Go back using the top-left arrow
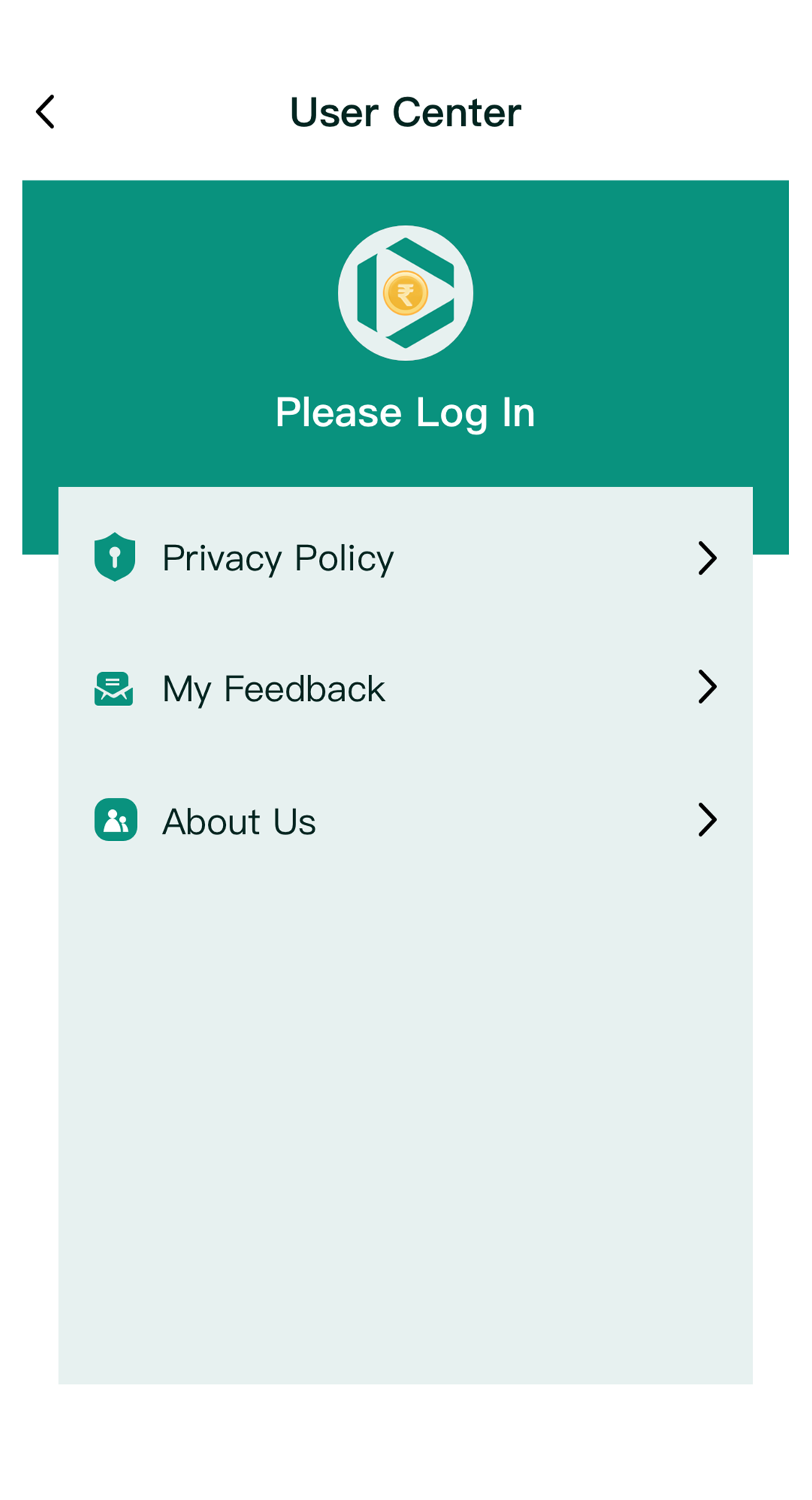The height and width of the screenshot is (1500, 812). click(45, 112)
